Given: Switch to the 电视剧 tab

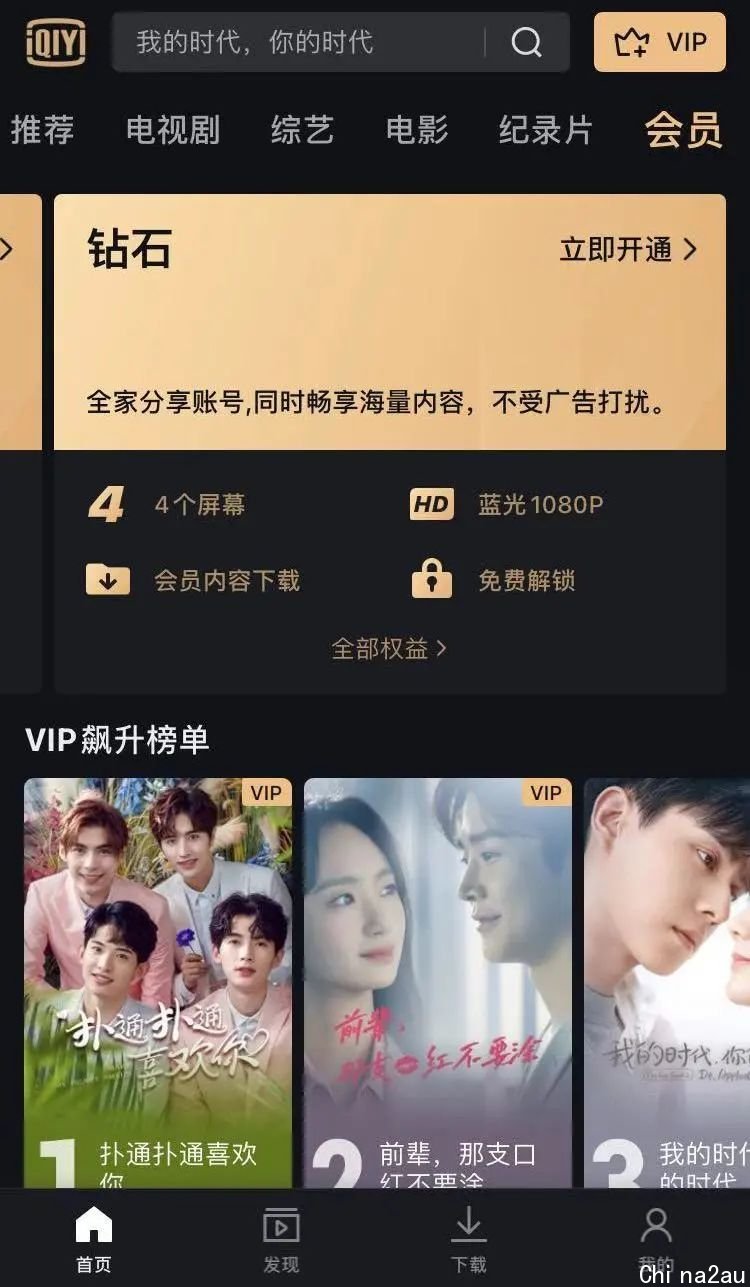Looking at the screenshot, I should point(173,130).
